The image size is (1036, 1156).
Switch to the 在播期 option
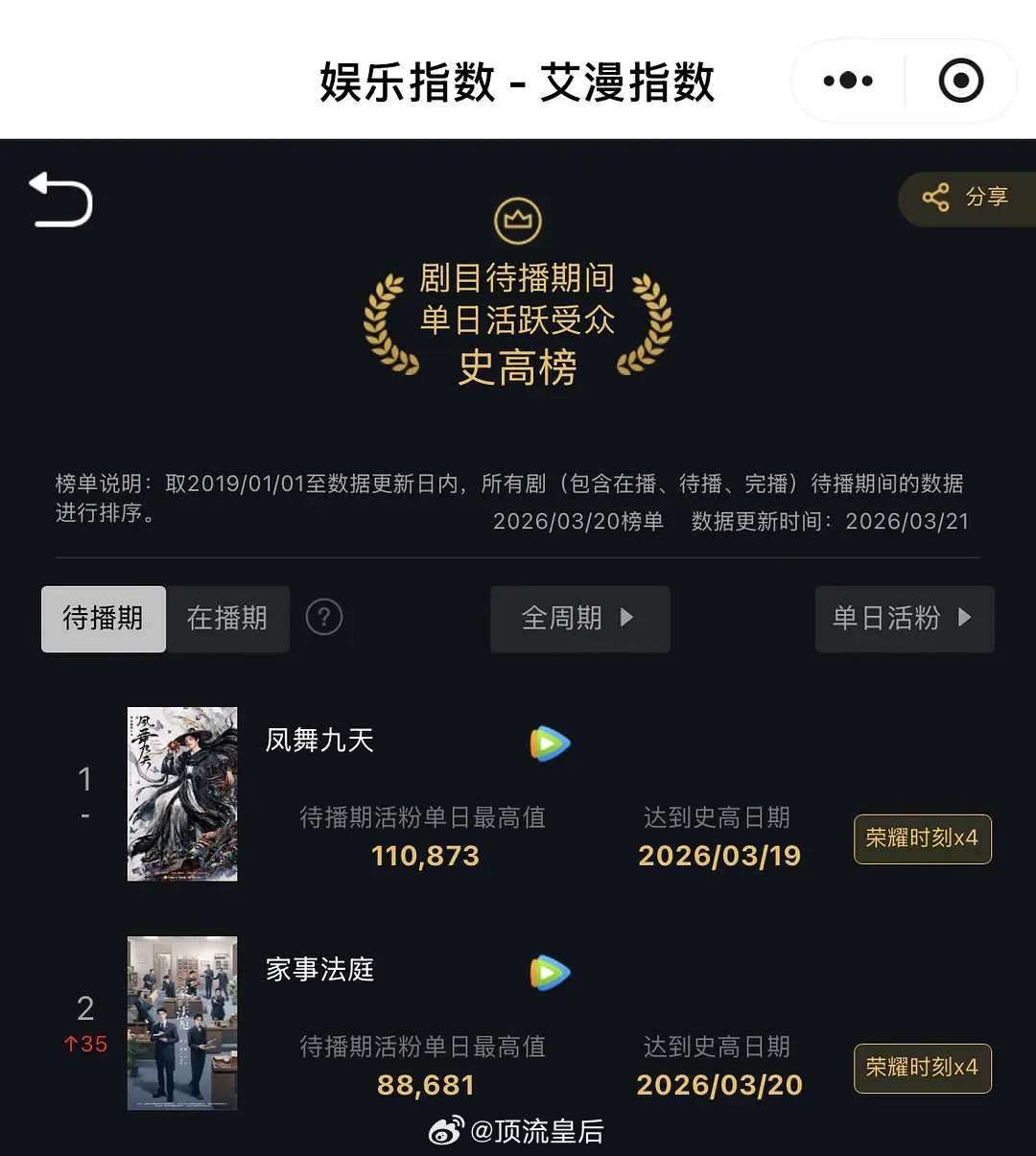pos(227,619)
